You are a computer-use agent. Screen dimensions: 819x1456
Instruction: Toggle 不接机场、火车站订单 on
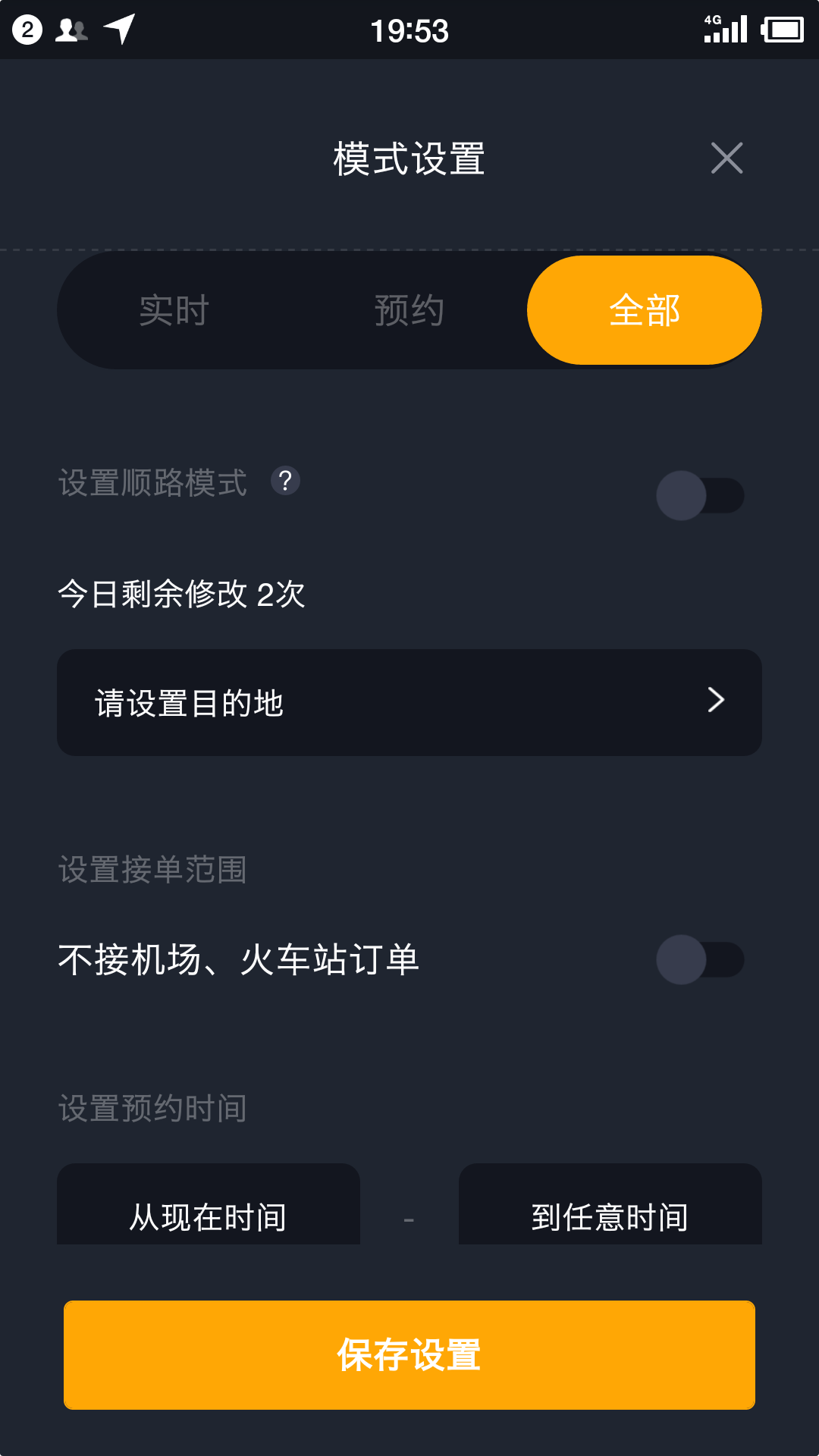701,958
